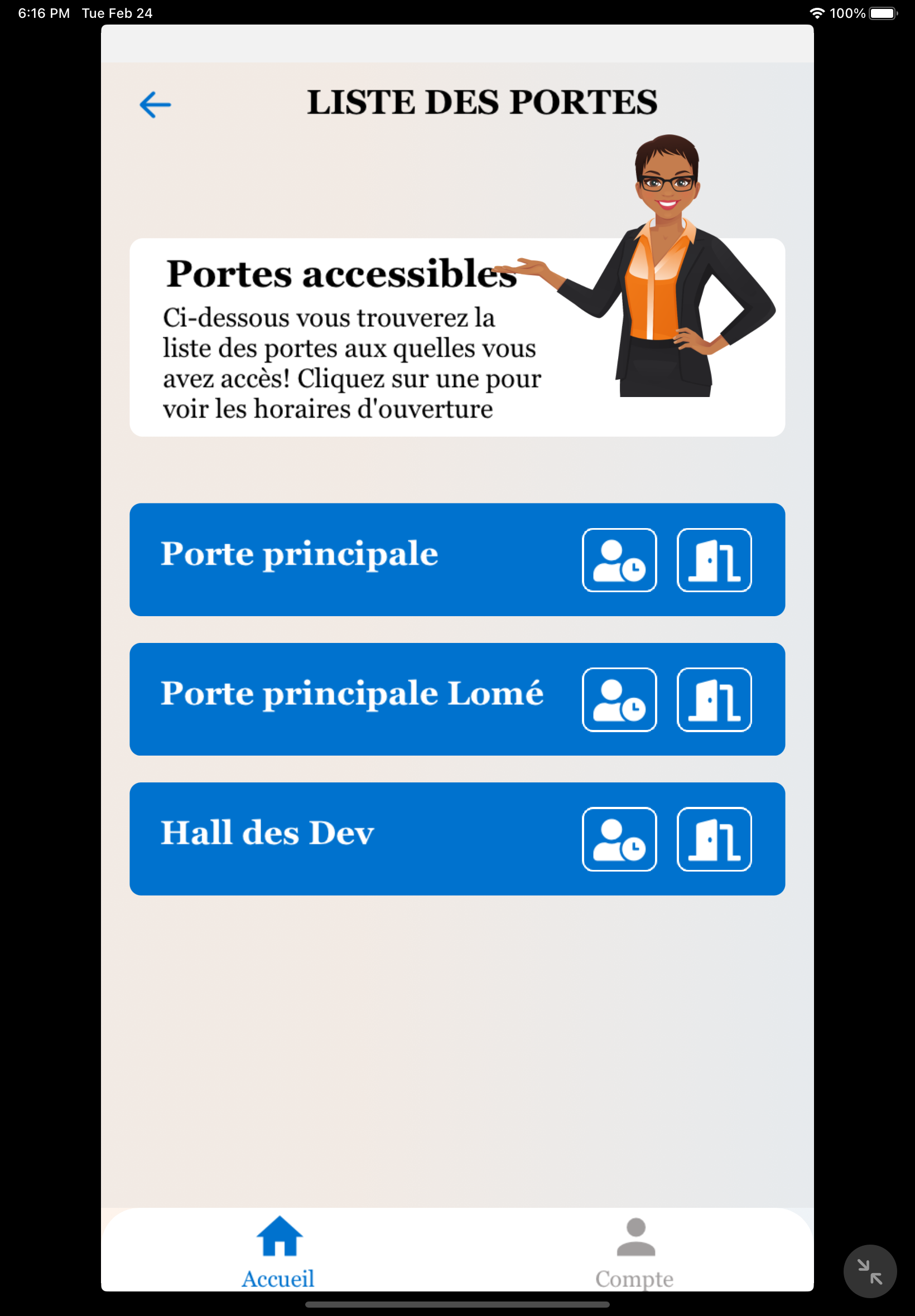915x1316 pixels.
Task: Open user schedule icon for Hall des Dev
Action: coord(619,839)
